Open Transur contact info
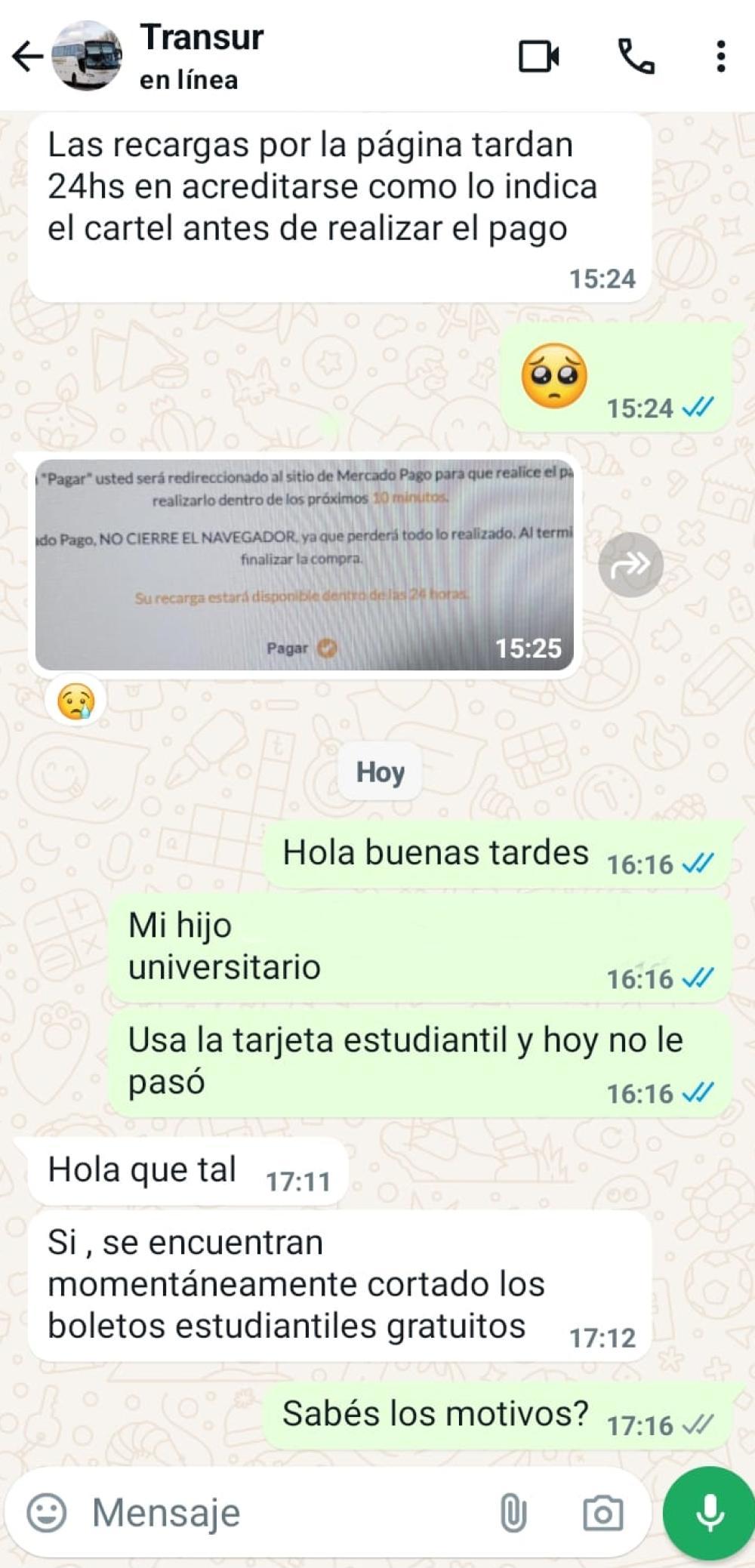Viewport: 755px width, 1568px height. click(202, 56)
